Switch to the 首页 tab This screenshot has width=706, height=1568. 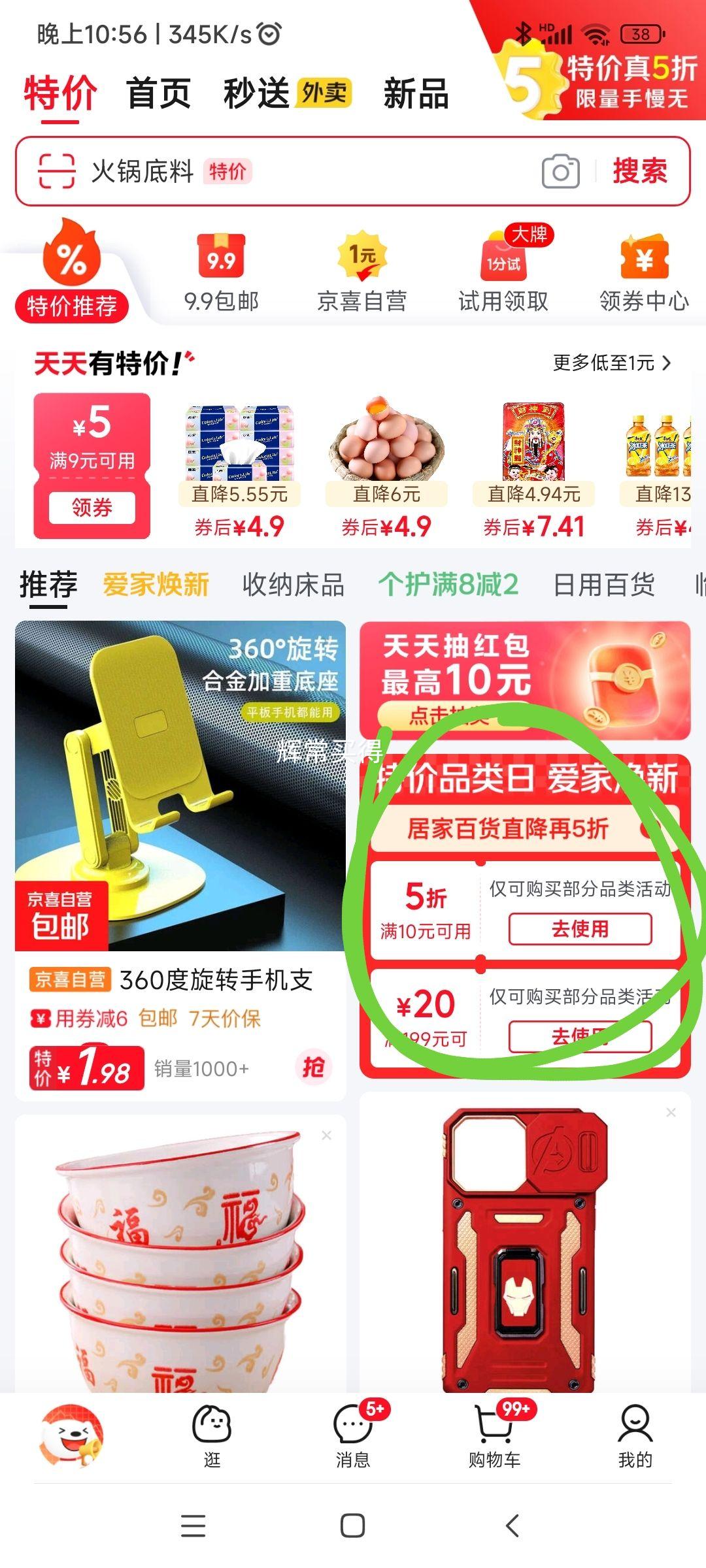coord(158,93)
